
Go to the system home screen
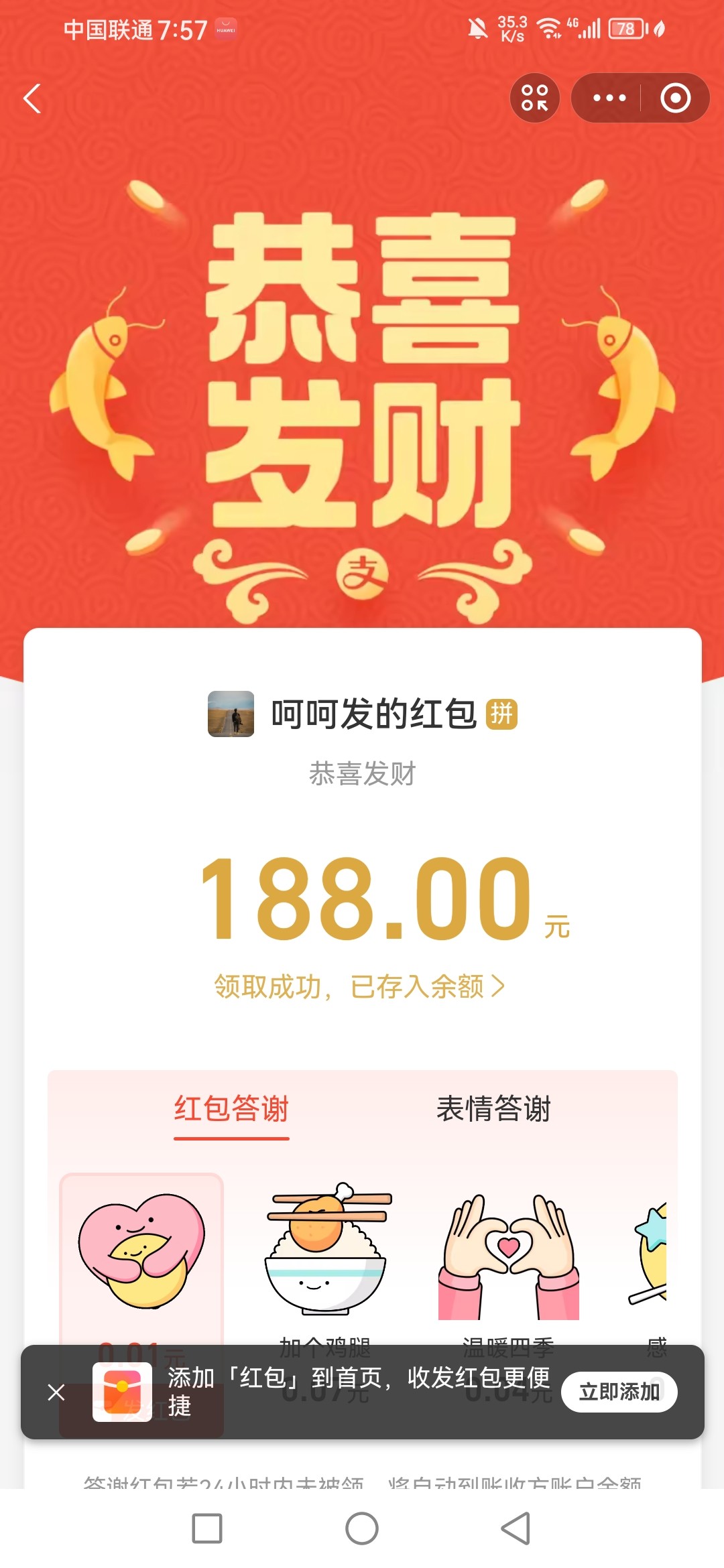click(362, 1528)
